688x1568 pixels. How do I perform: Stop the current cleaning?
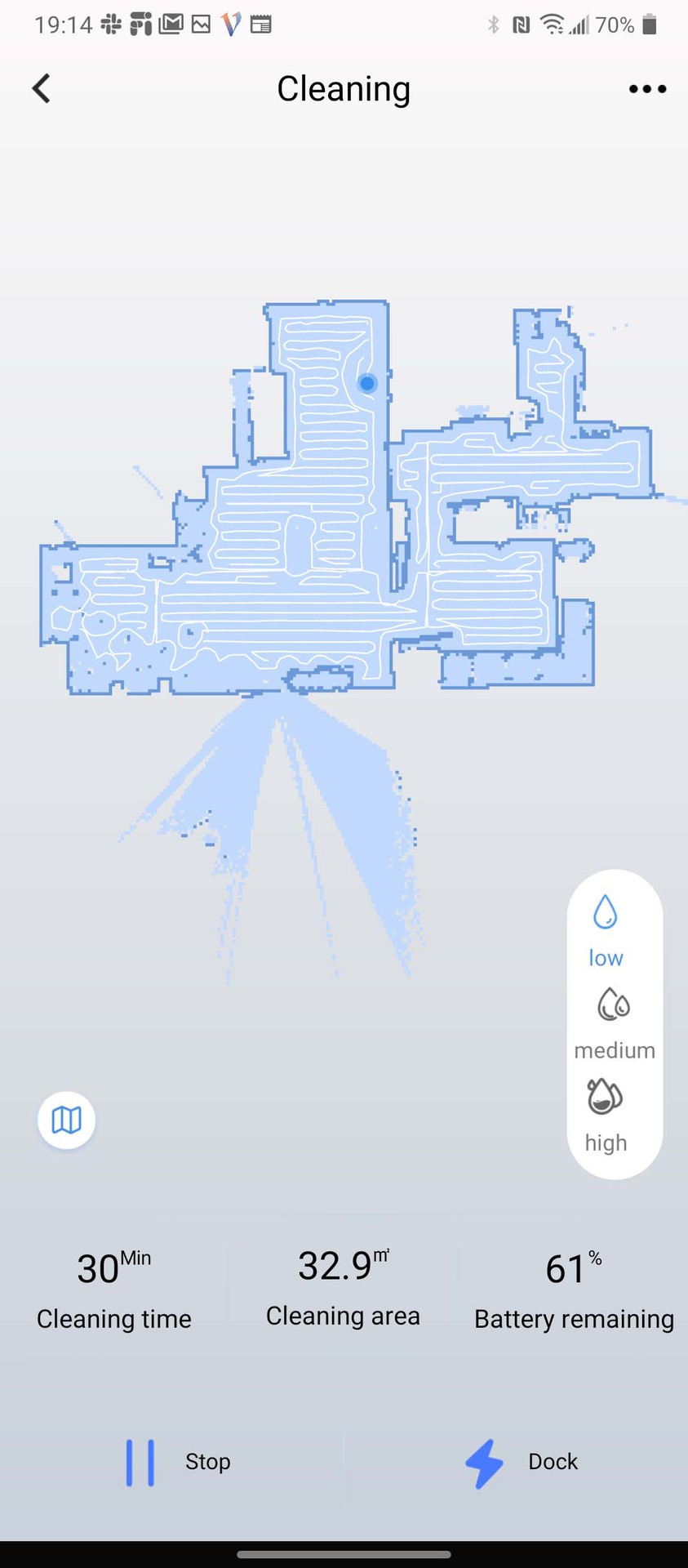click(x=177, y=1462)
